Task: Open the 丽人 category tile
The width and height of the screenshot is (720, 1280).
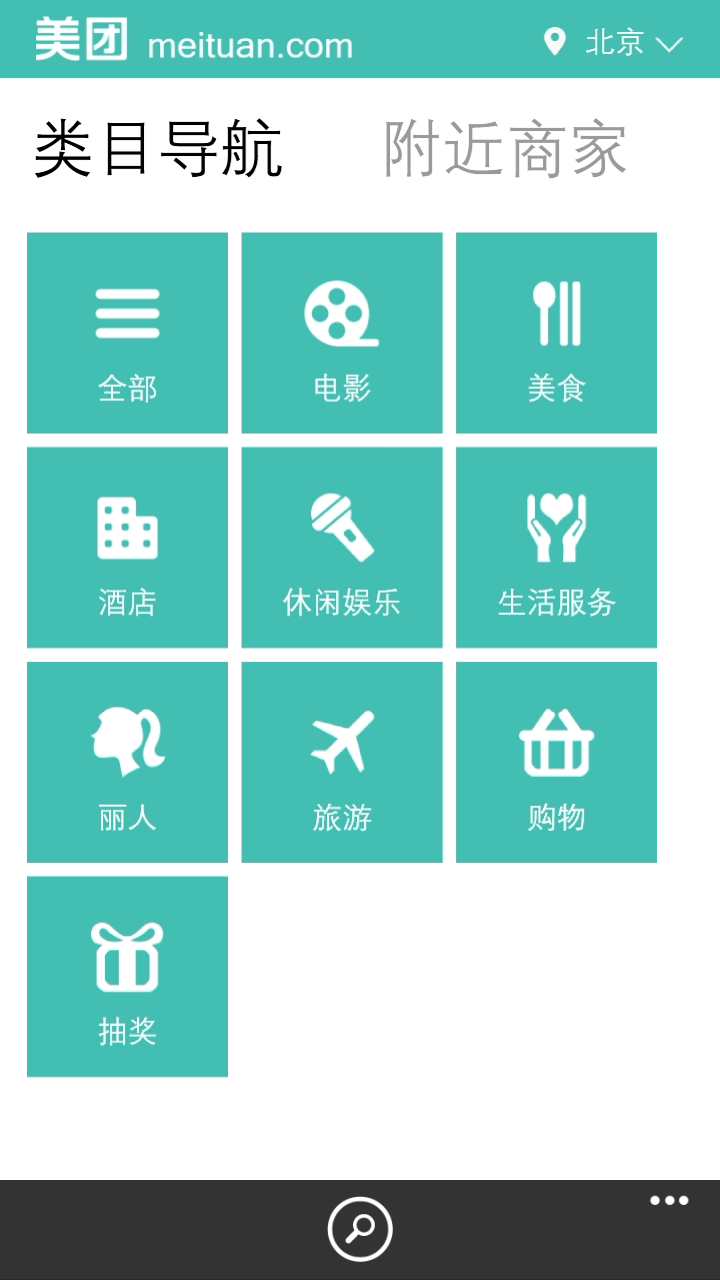Action: point(127,762)
